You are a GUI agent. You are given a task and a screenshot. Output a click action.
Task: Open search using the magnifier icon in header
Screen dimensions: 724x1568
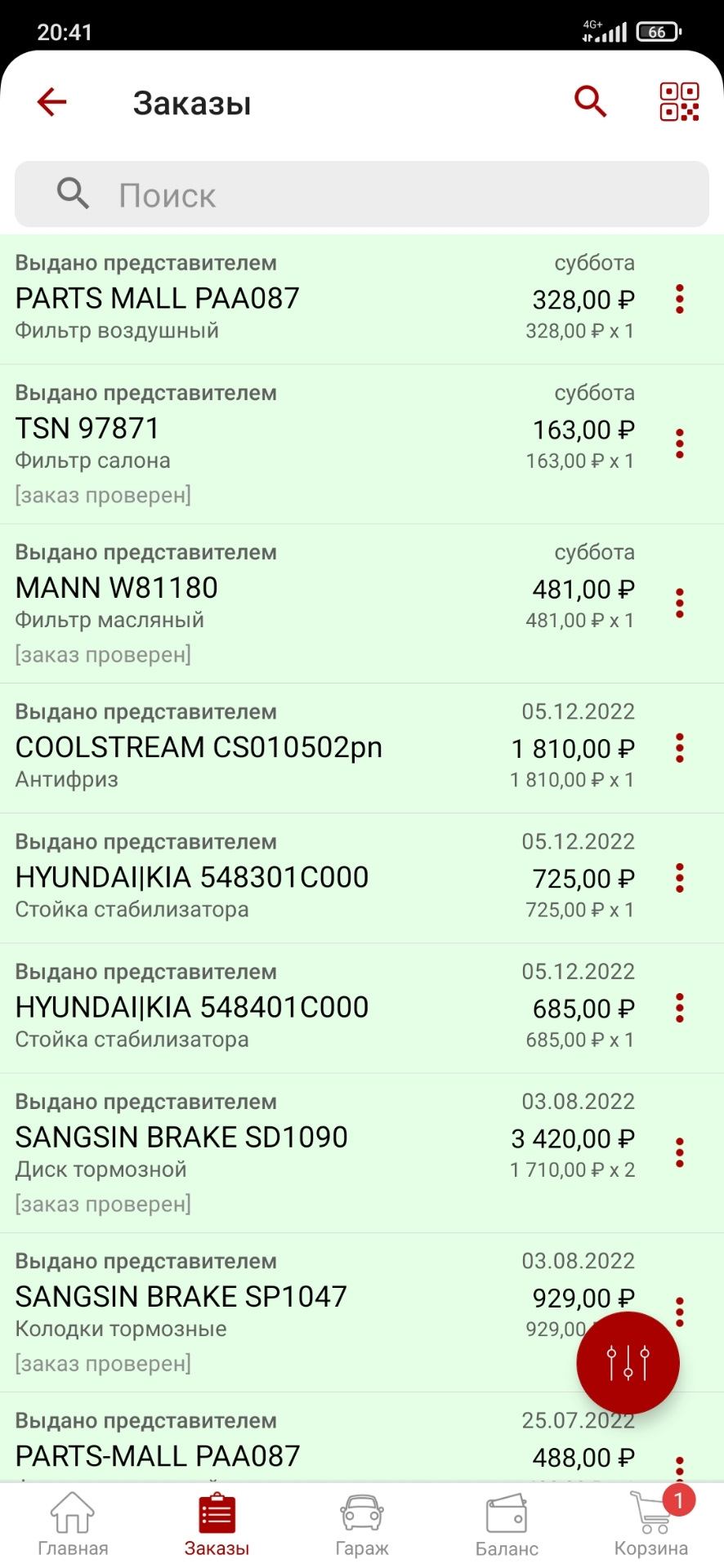(x=590, y=101)
